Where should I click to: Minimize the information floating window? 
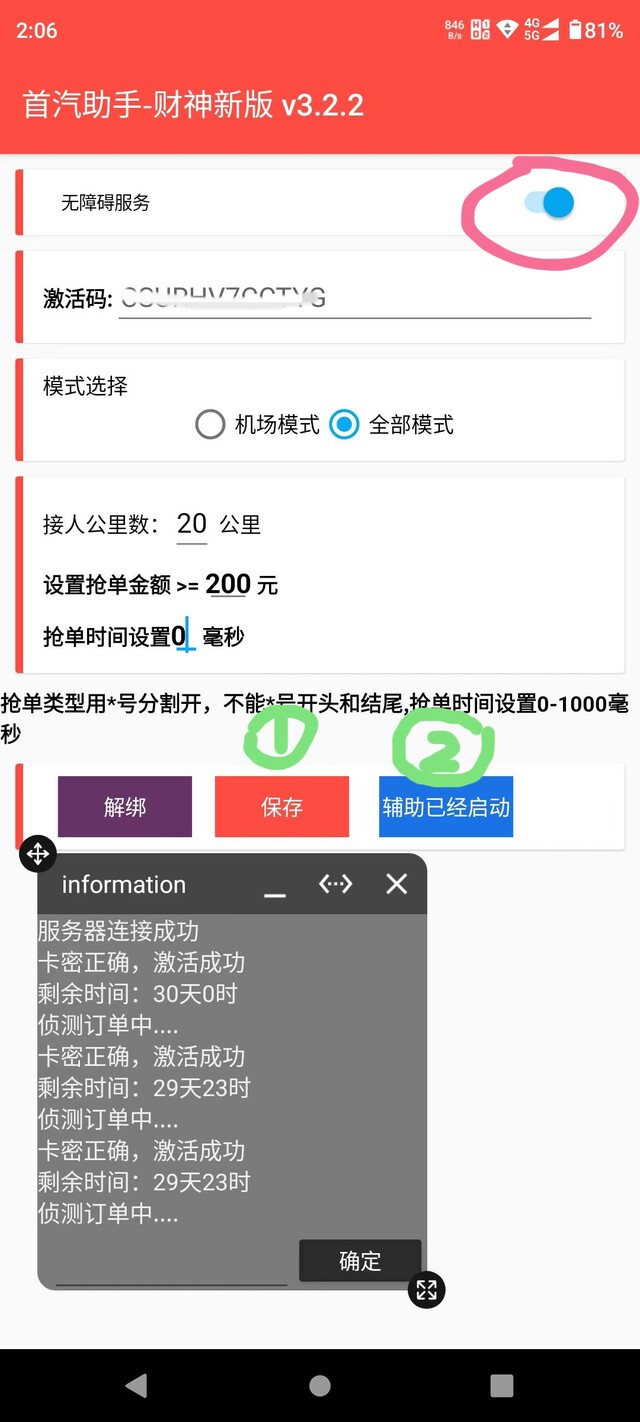(275, 885)
